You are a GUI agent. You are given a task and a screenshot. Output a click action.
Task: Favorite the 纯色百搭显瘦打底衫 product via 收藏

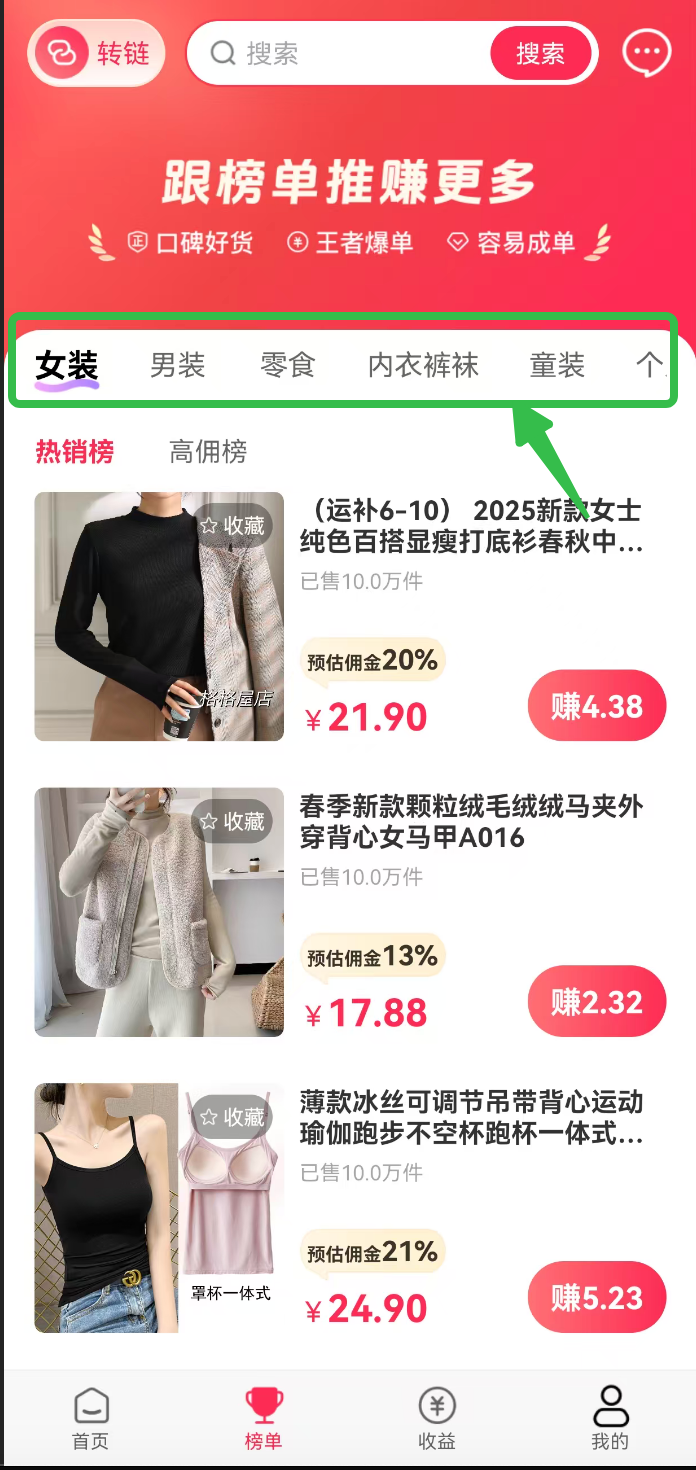pyautogui.click(x=232, y=526)
